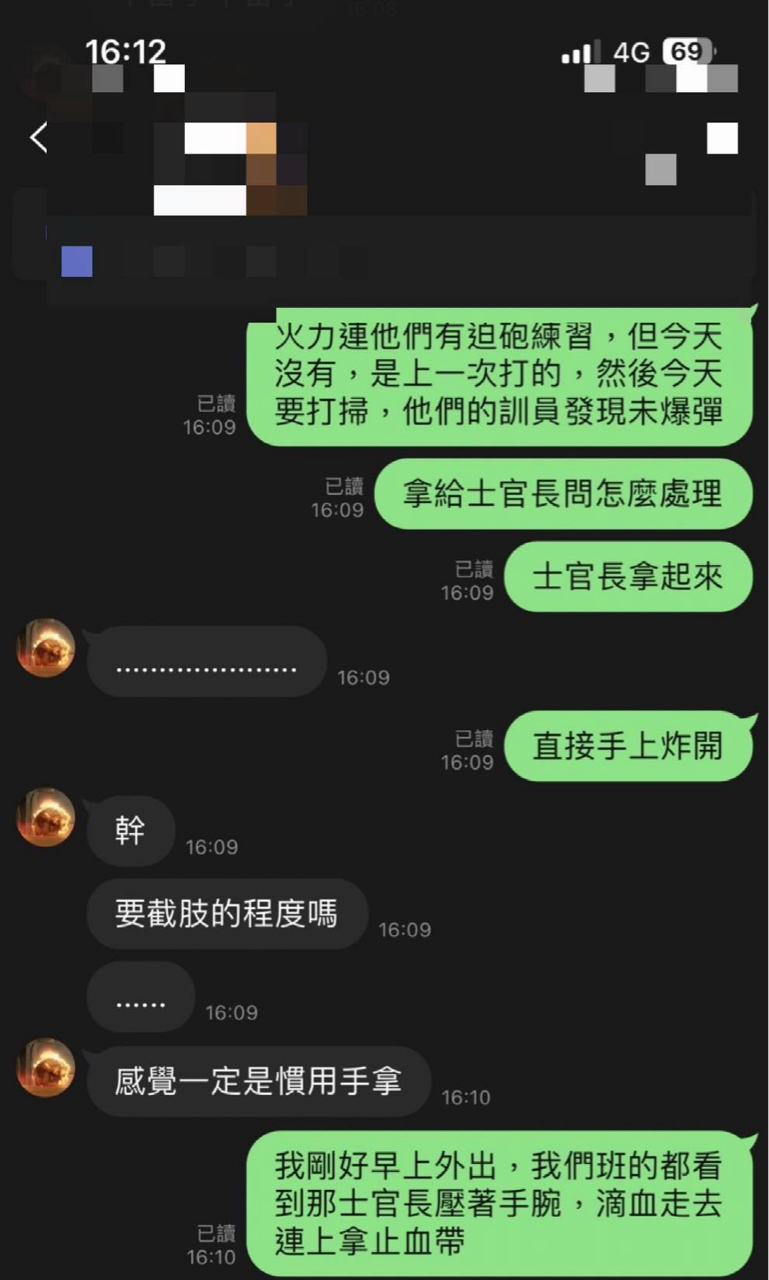The image size is (769, 1280).
Task: Open sender's avatar beside the dotted message
Action: click(46, 648)
